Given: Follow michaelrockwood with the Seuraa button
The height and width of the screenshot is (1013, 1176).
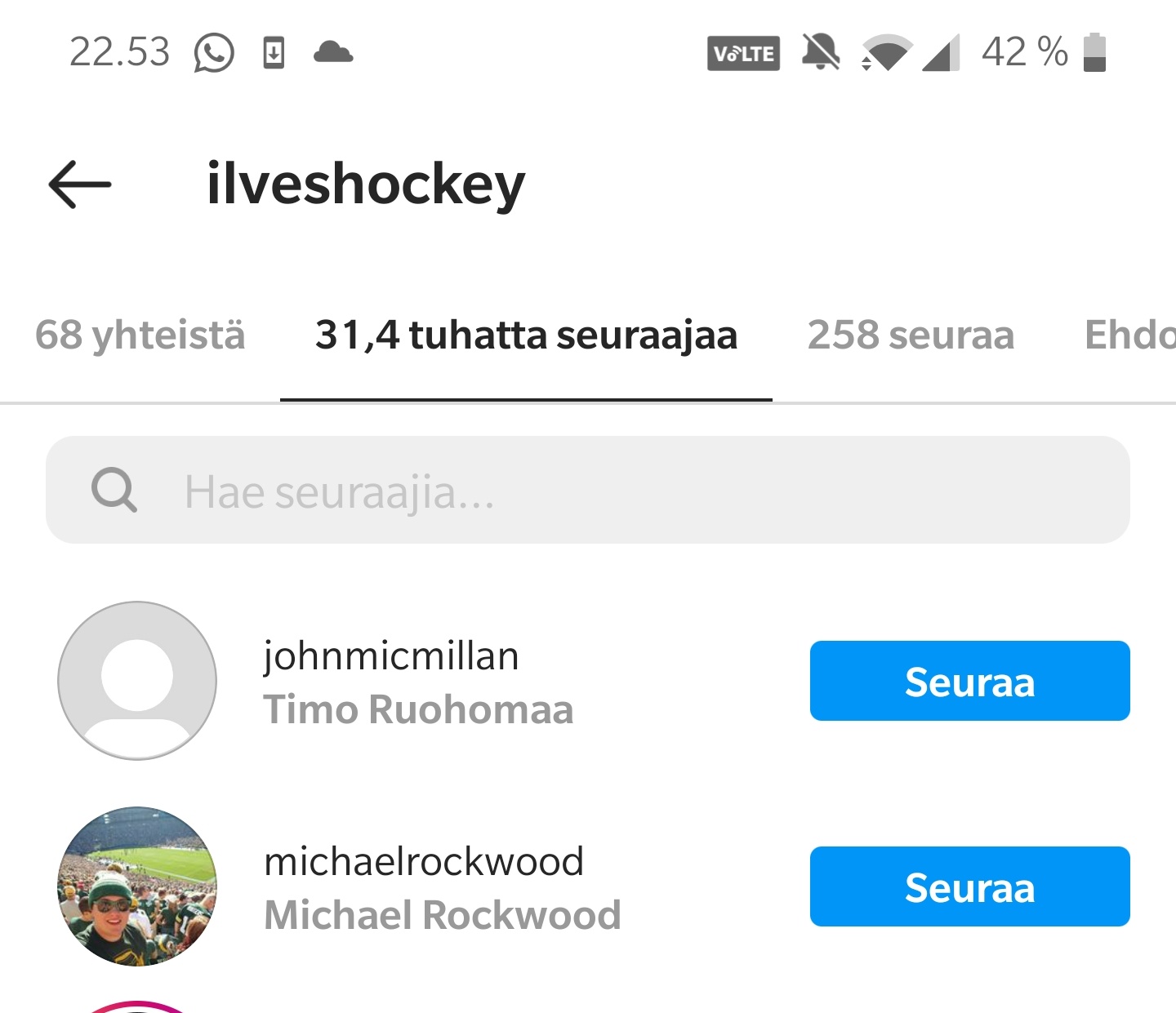Looking at the screenshot, I should pyautogui.click(x=969, y=886).
